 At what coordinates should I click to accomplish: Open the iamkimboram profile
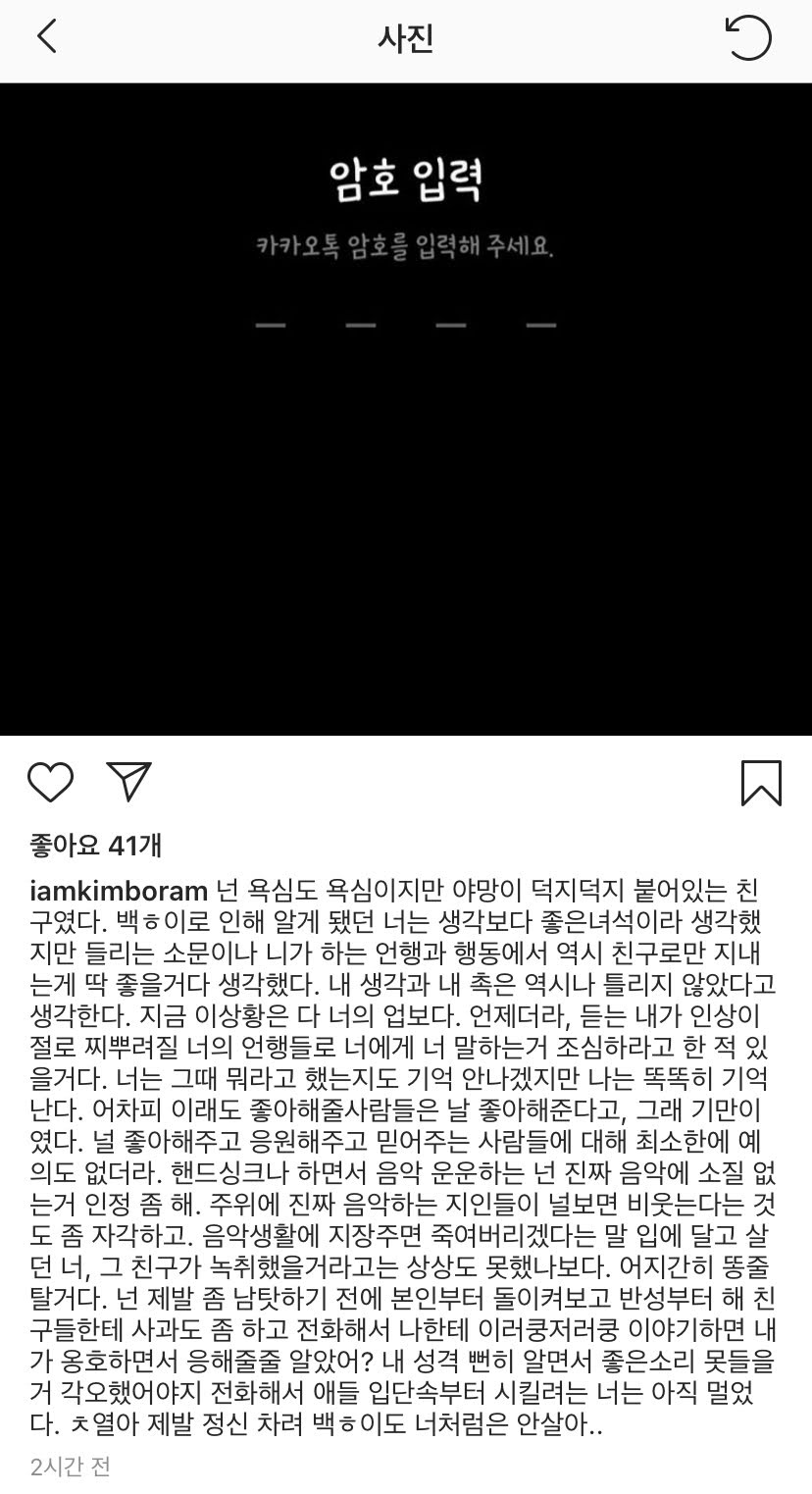point(119,892)
